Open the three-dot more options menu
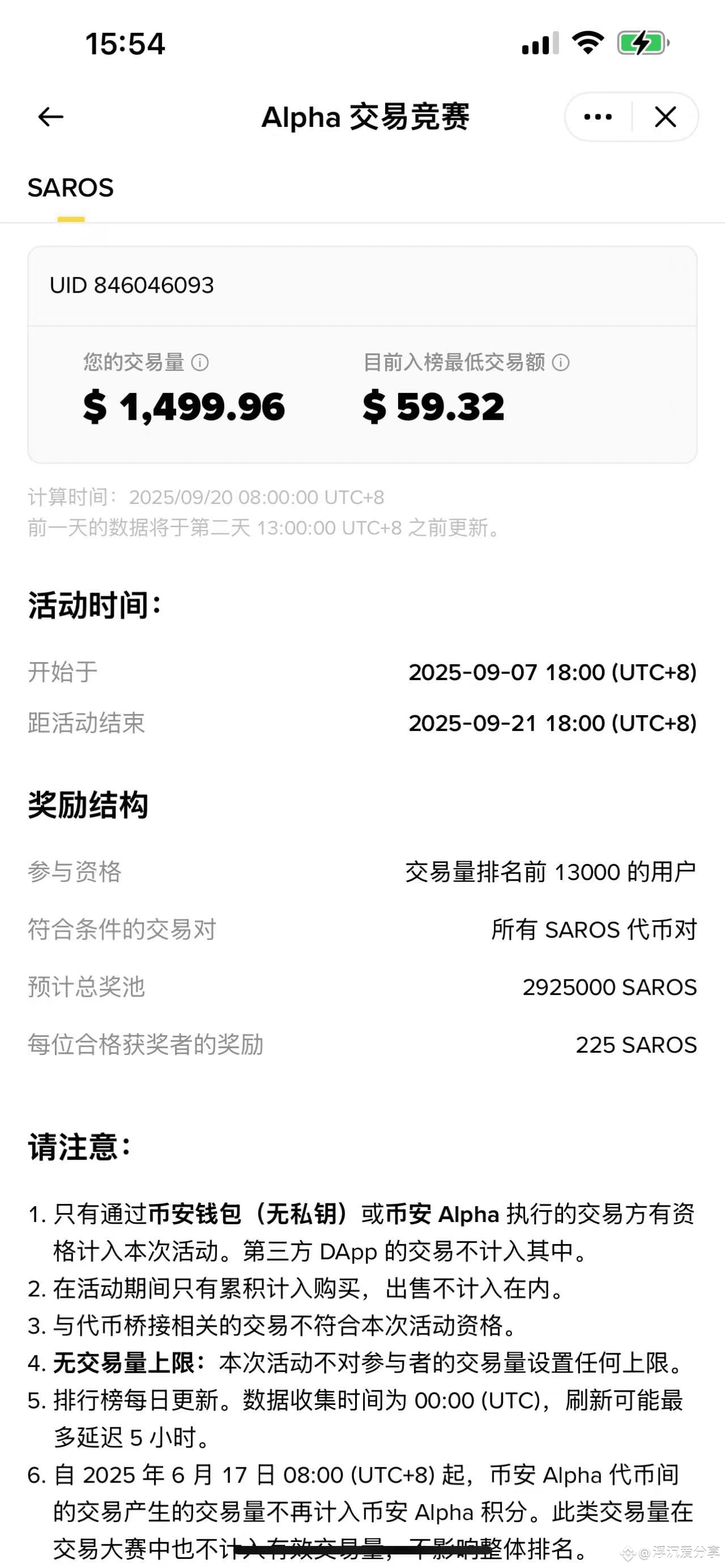725x1568 pixels. coord(598,117)
